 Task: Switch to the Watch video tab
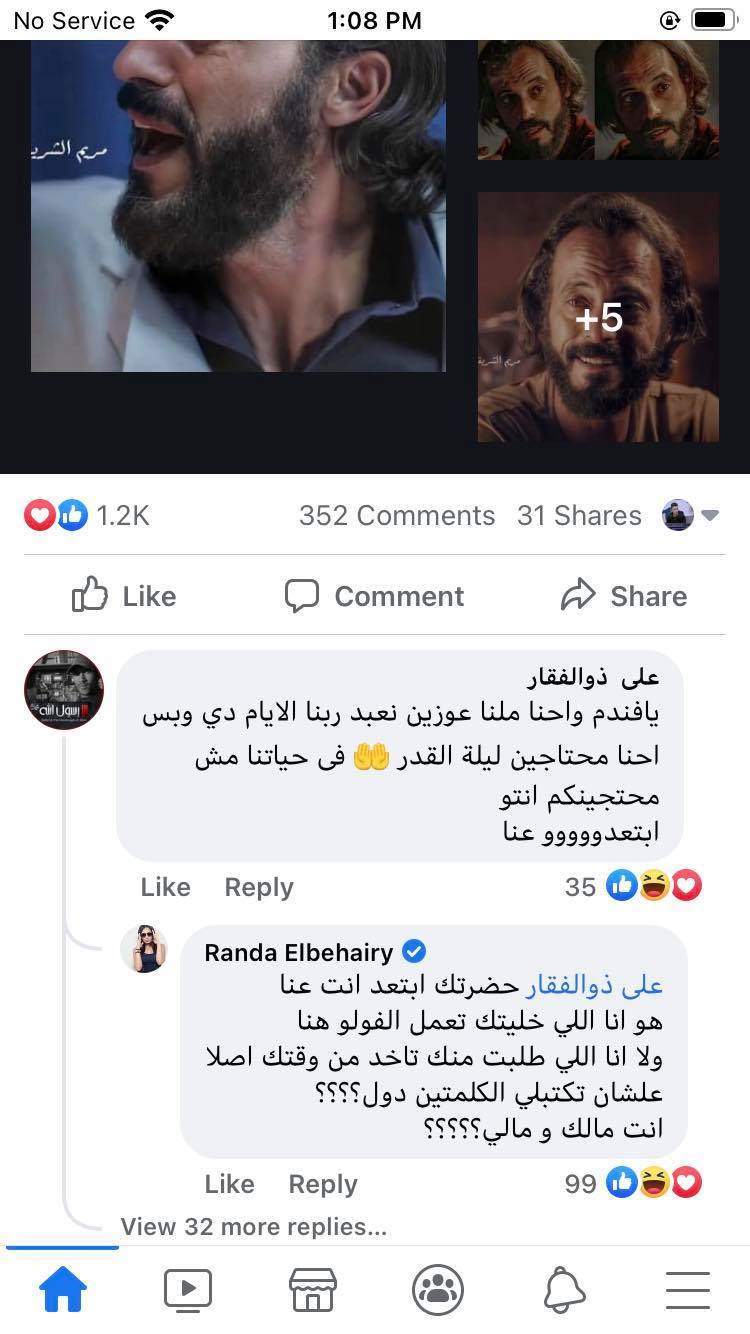187,1290
